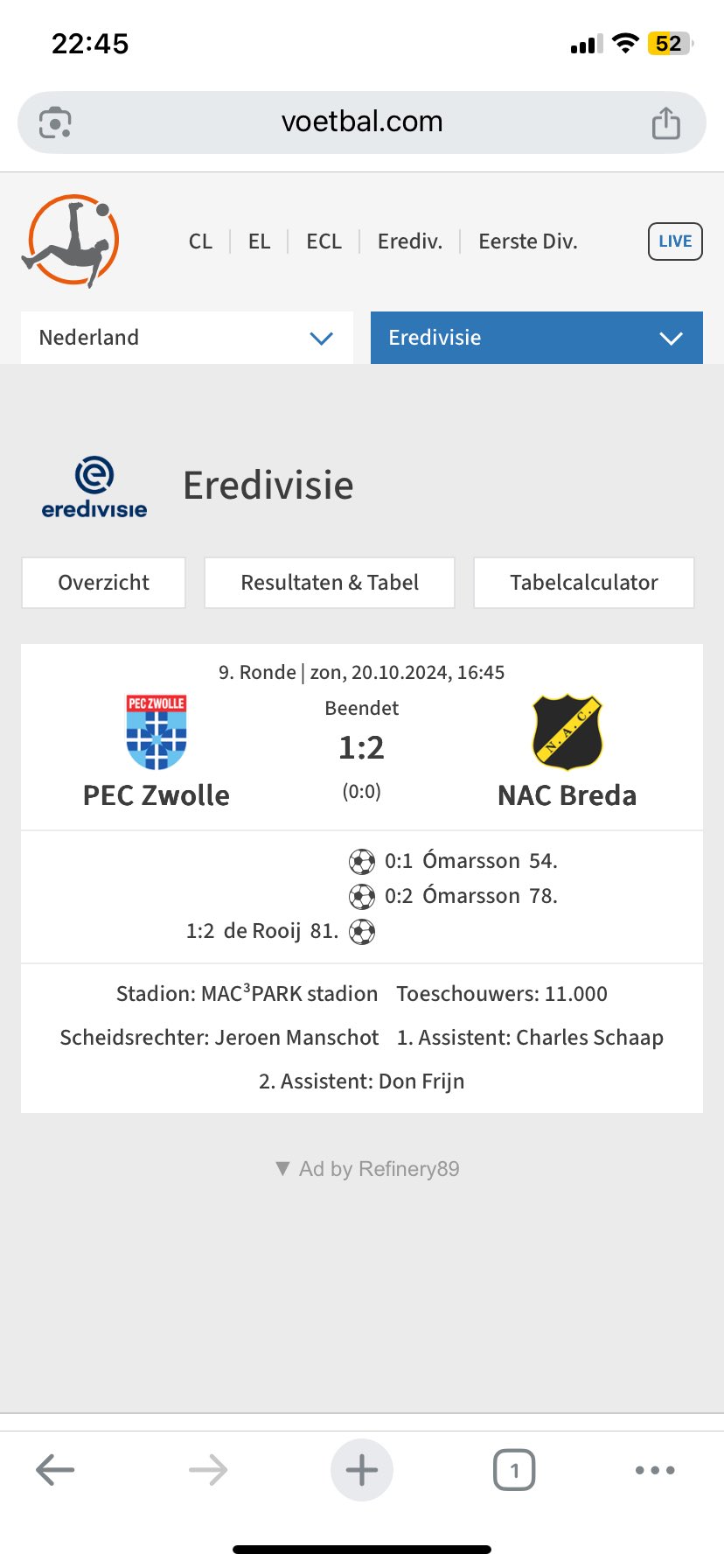The image size is (724, 1568).
Task: Switch to Resultaten & Tabel
Action: [x=330, y=583]
